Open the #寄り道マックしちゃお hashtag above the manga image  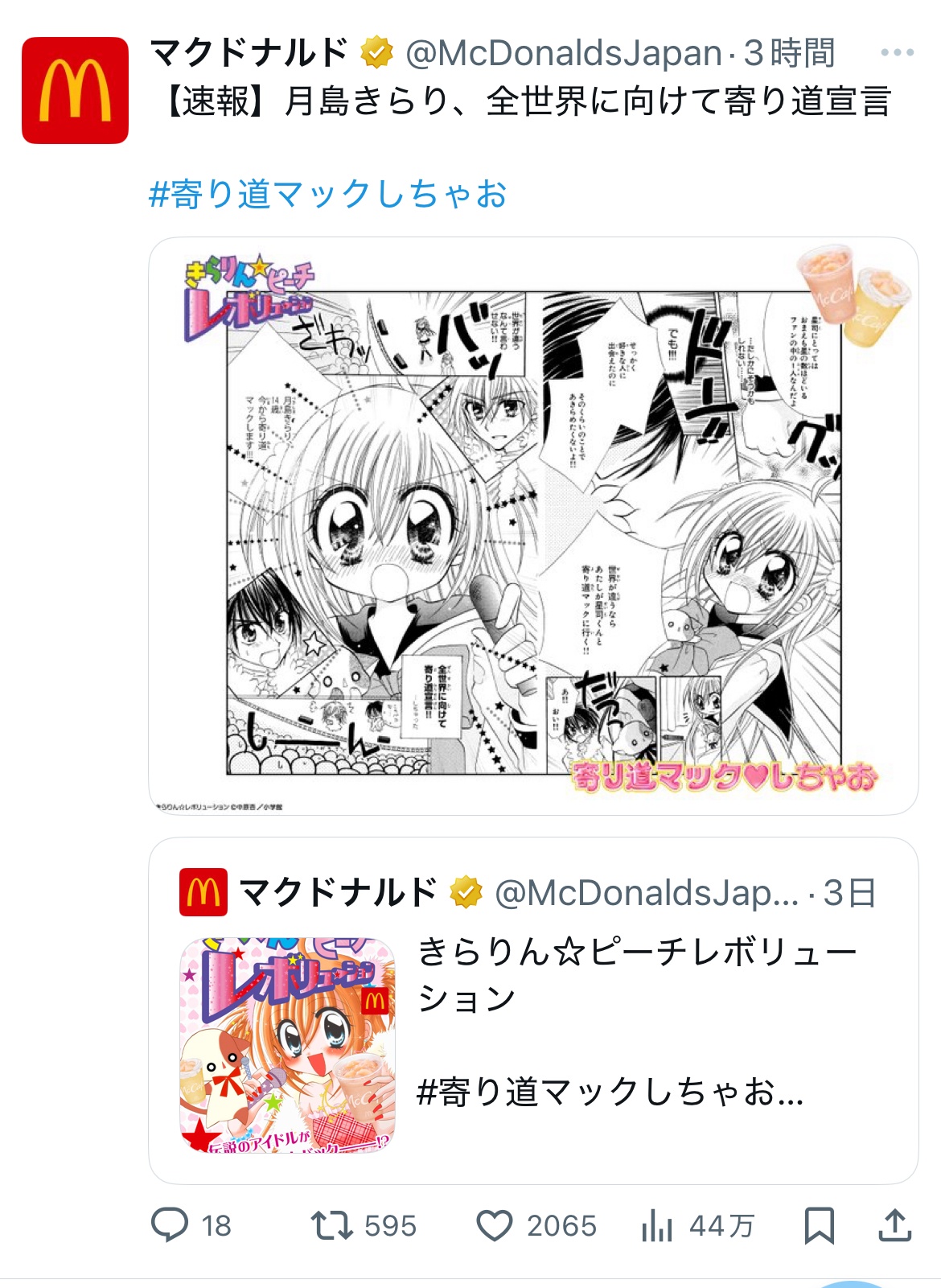(328, 194)
